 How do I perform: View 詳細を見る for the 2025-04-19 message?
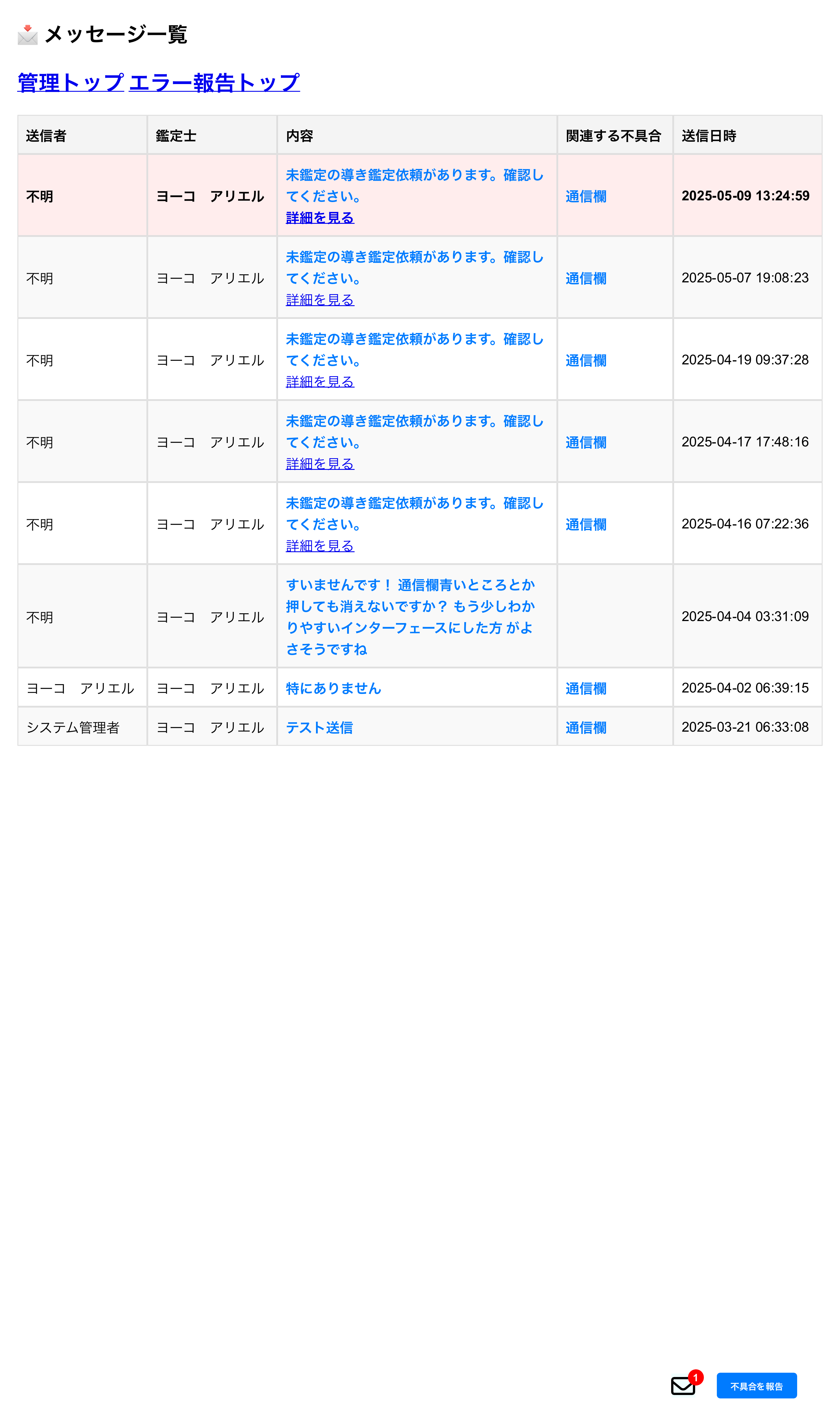tap(320, 382)
